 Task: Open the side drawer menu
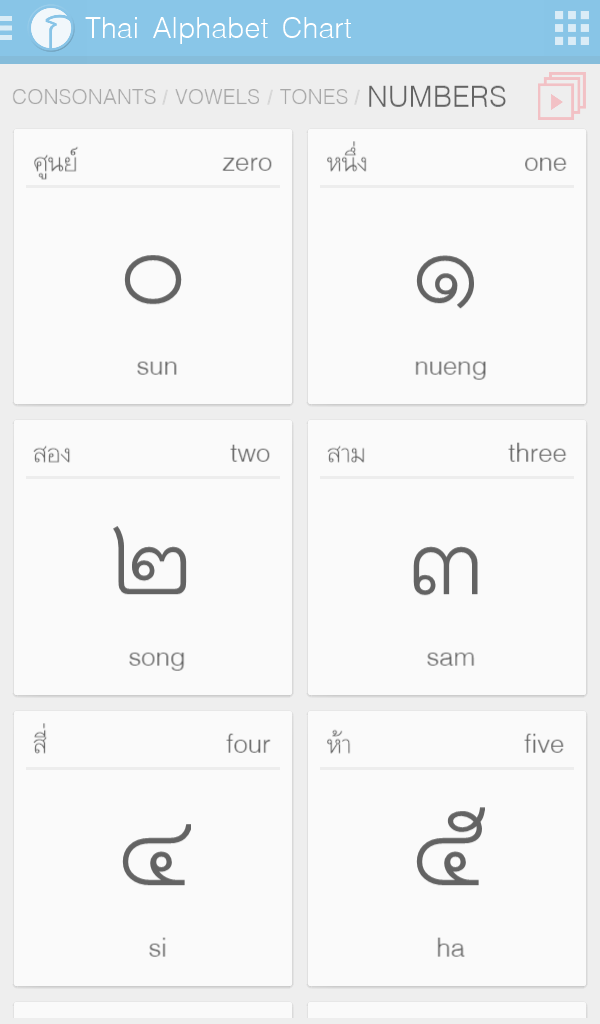pyautogui.click(x=6, y=28)
